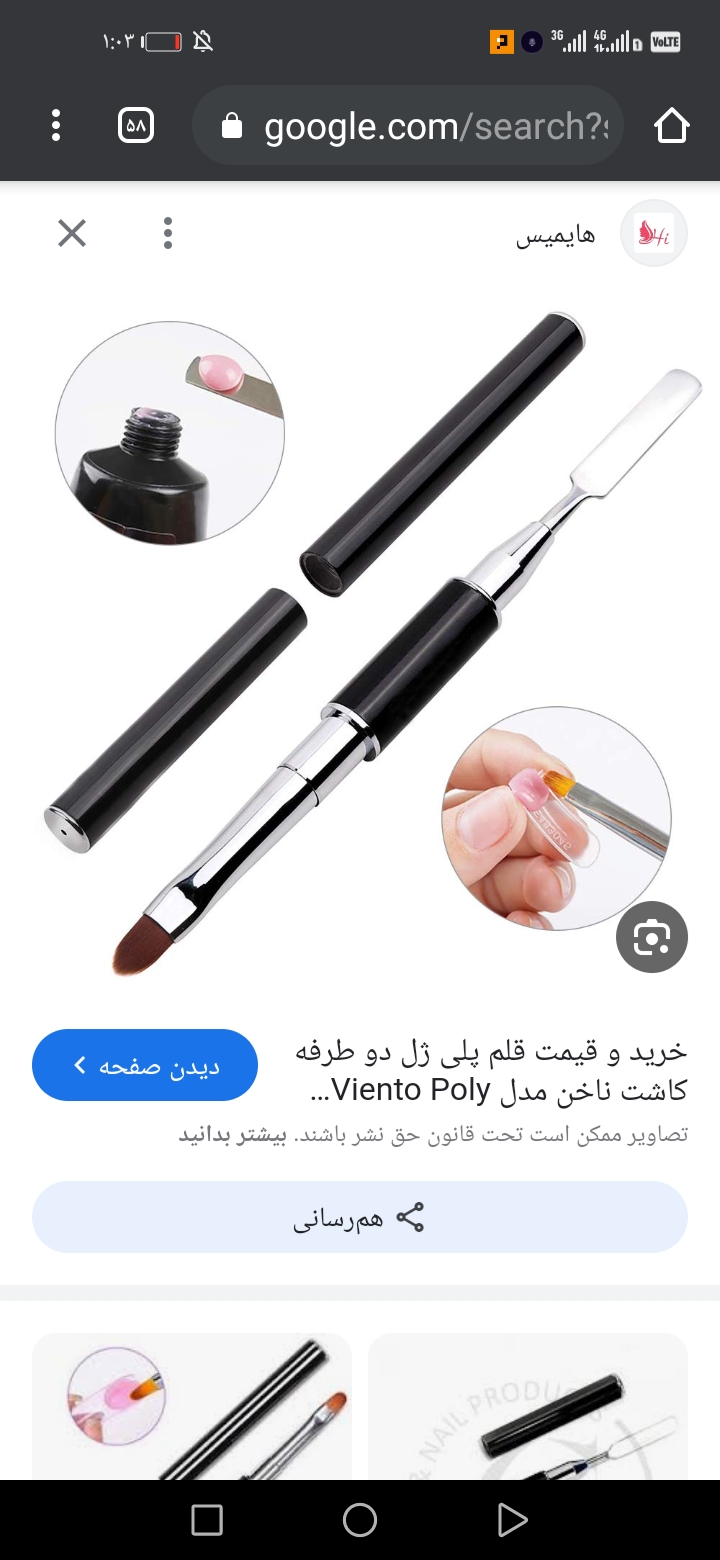Search this image with Google Lens

[x=651, y=937]
